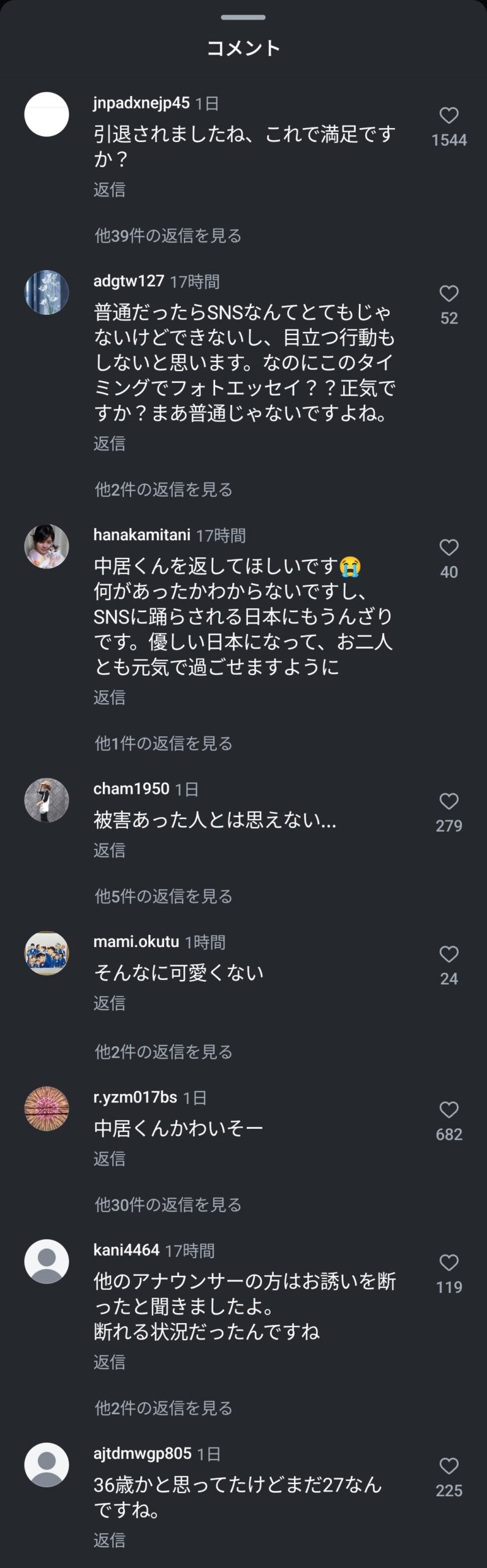Viewport: 487px width, 1568px height.
Task: Like the comment from cham1950
Action: pos(448,801)
